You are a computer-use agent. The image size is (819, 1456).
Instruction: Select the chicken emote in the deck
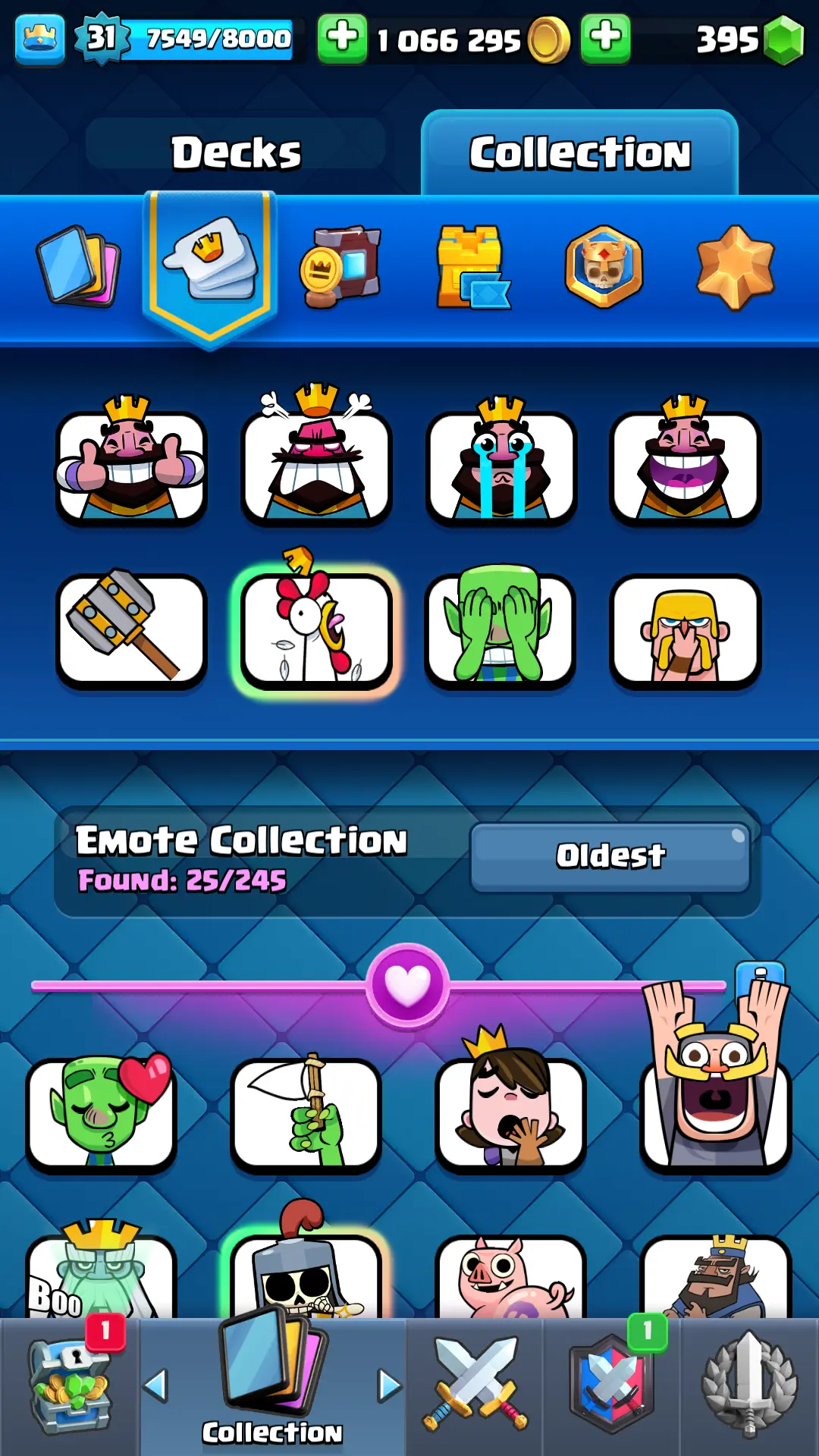(x=315, y=629)
